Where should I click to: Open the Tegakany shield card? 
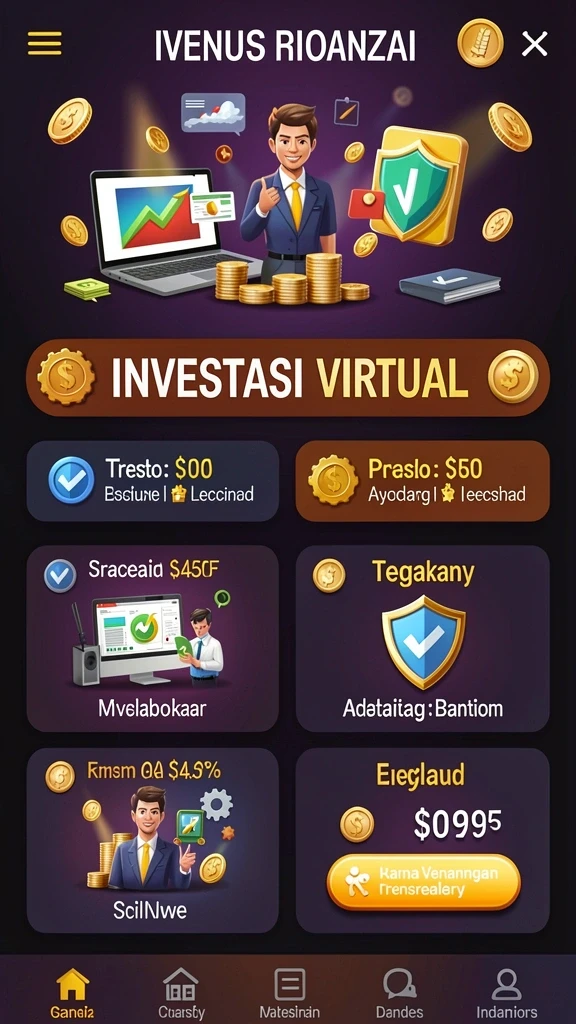click(x=423, y=638)
